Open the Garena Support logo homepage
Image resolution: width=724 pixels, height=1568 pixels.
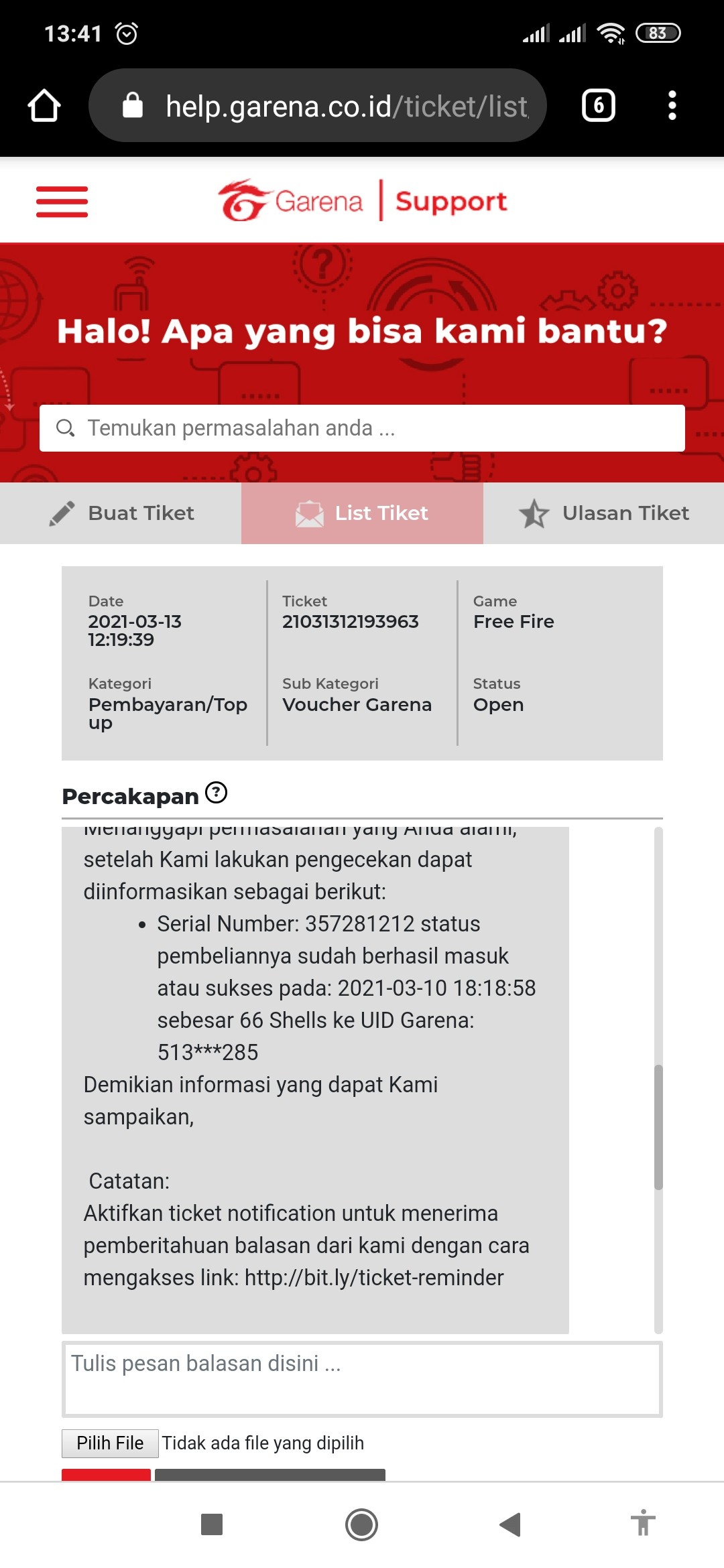[362, 200]
